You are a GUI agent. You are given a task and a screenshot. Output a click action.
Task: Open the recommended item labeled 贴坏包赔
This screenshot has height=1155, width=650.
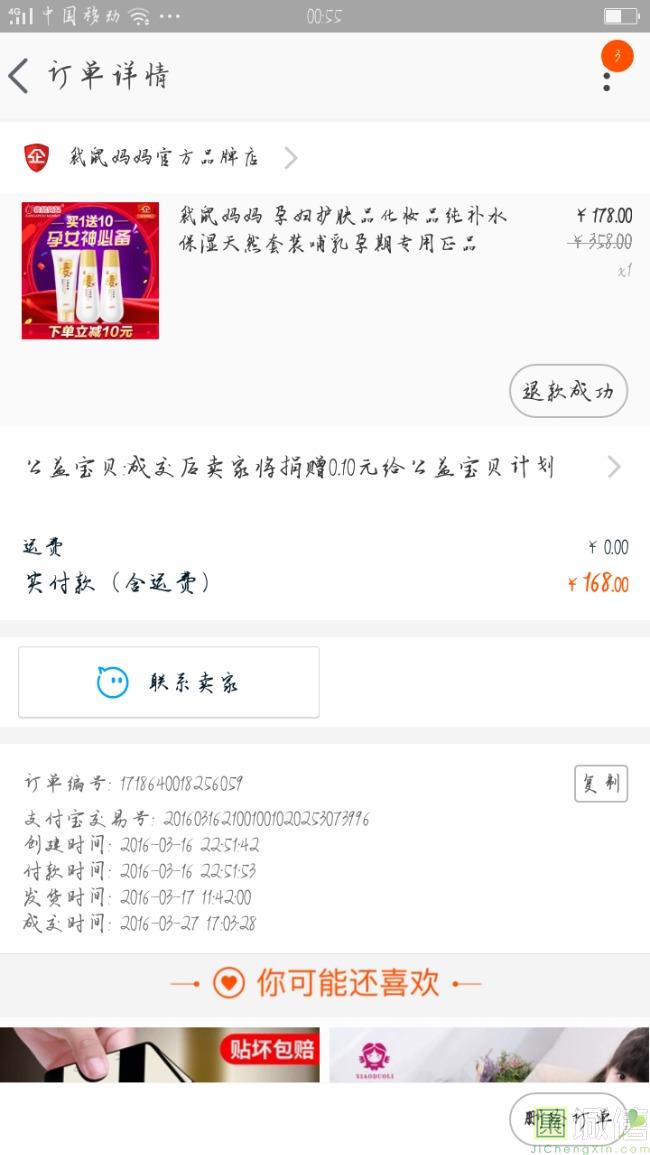point(160,1054)
